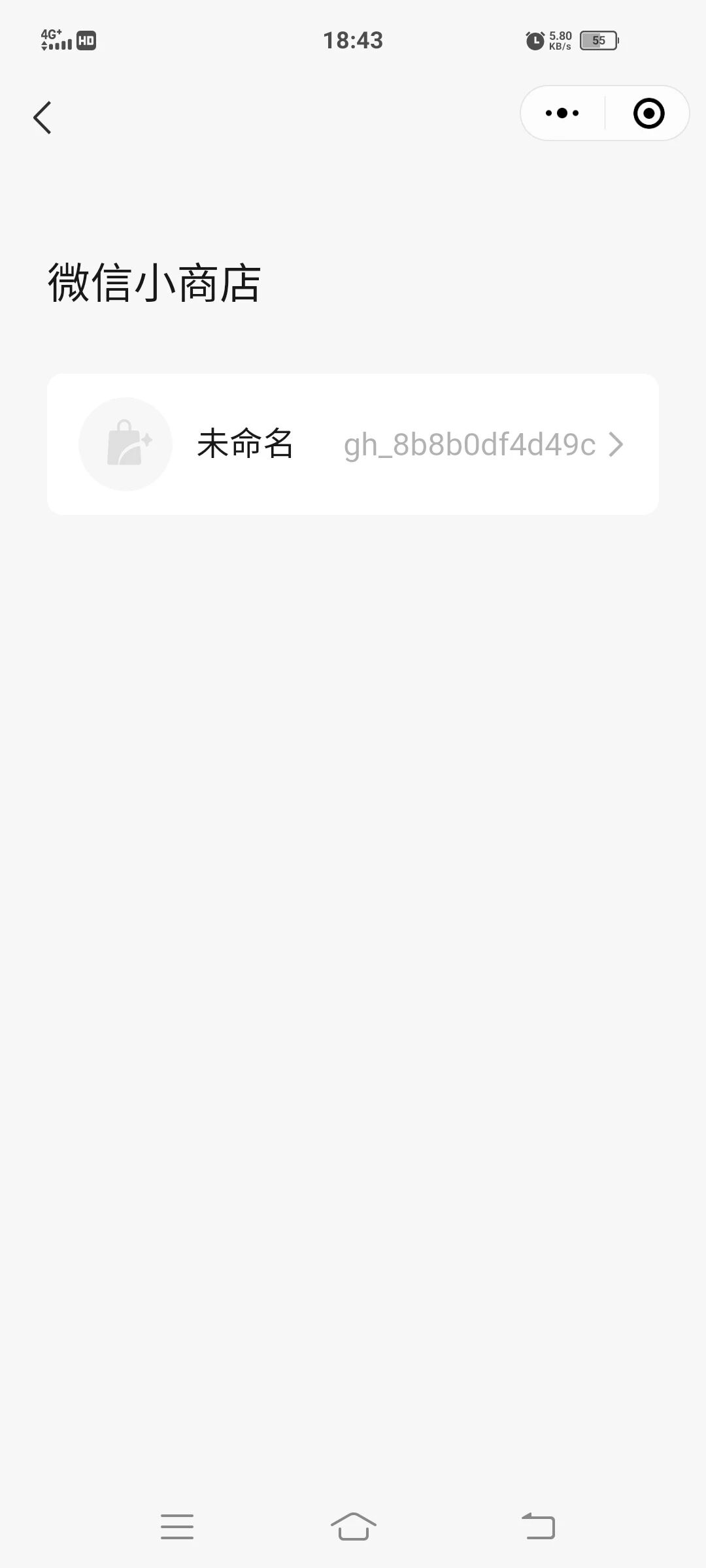706x1568 pixels.
Task: Open the mini program three-dot menu
Action: (562, 113)
